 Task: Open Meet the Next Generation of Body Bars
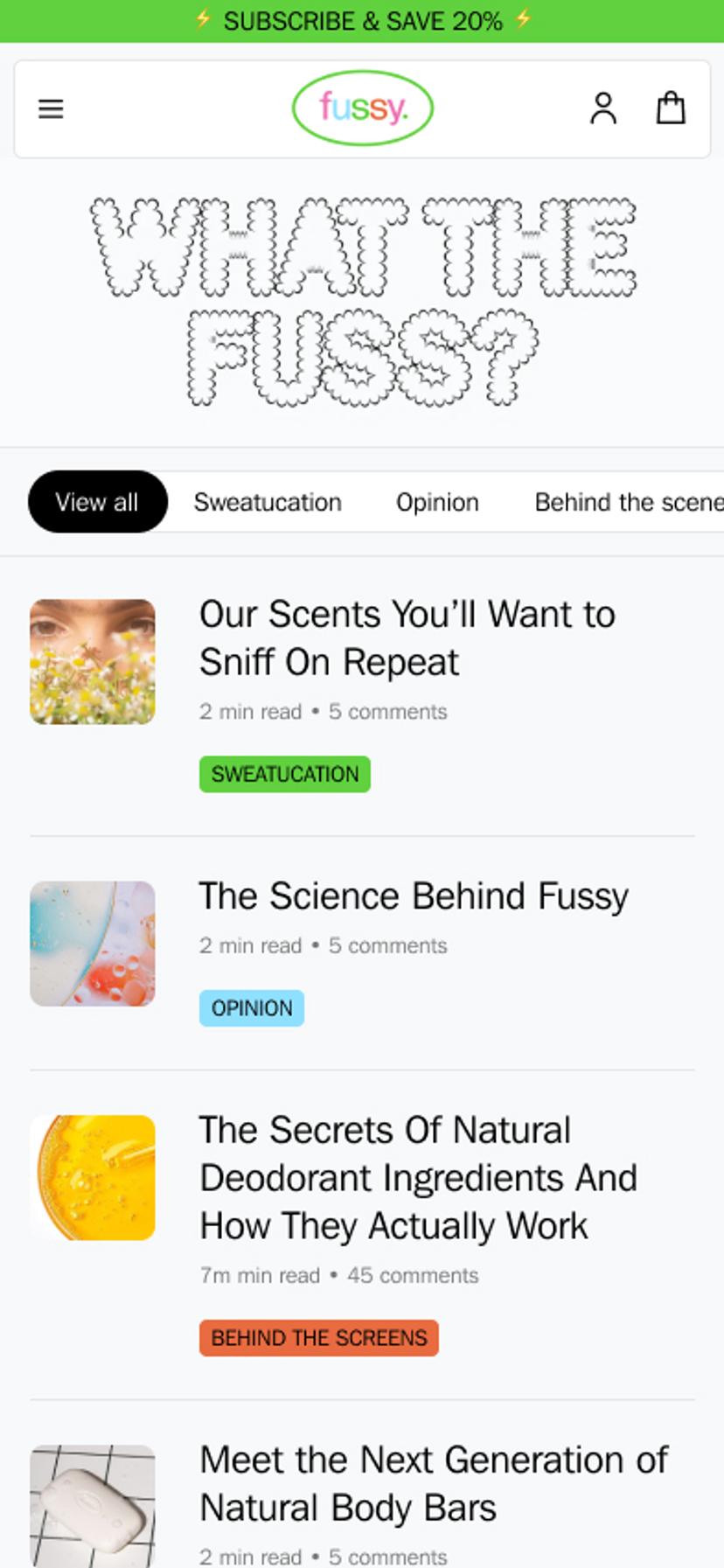[x=434, y=1484]
